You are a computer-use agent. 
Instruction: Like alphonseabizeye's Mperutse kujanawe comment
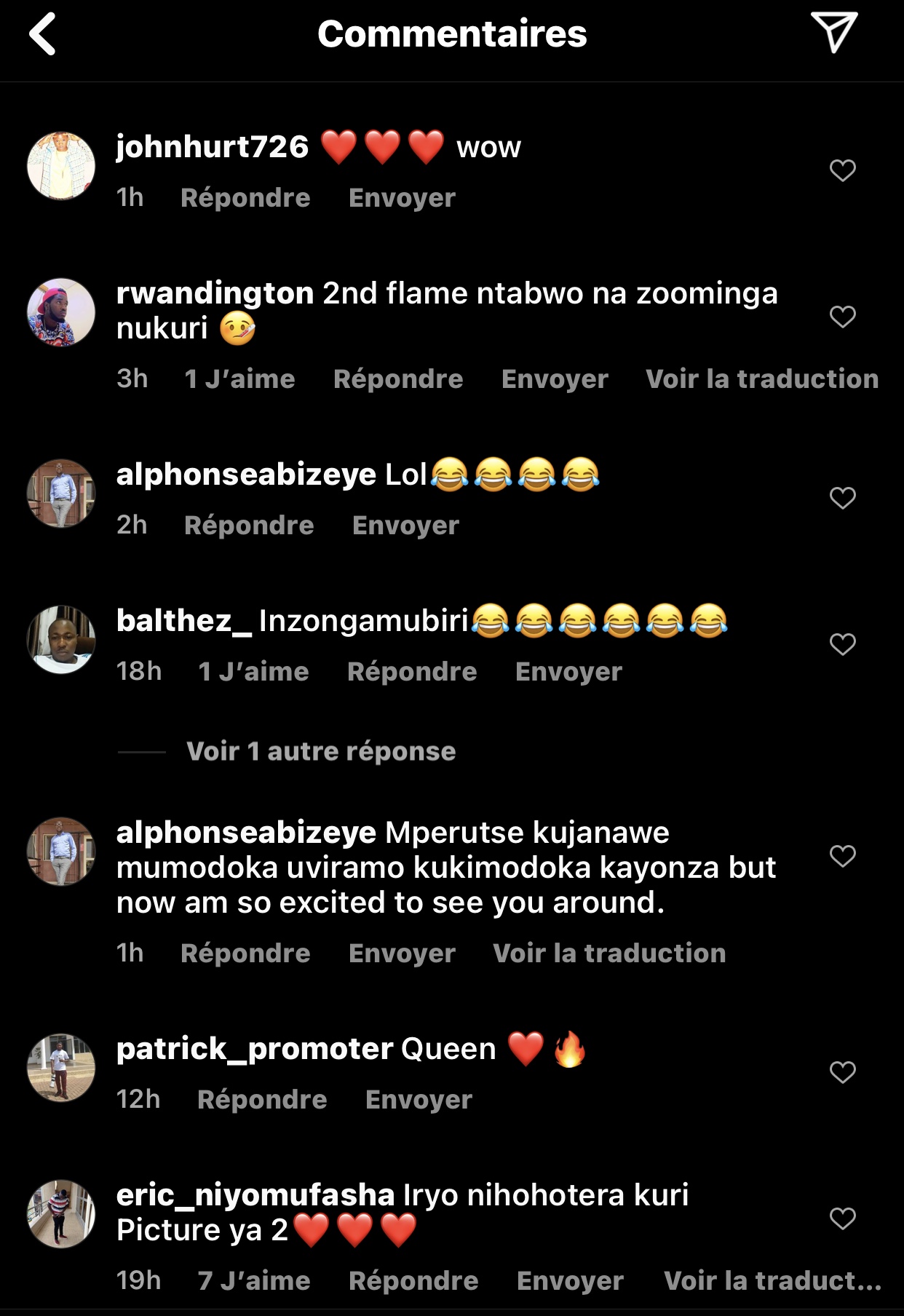842,856
